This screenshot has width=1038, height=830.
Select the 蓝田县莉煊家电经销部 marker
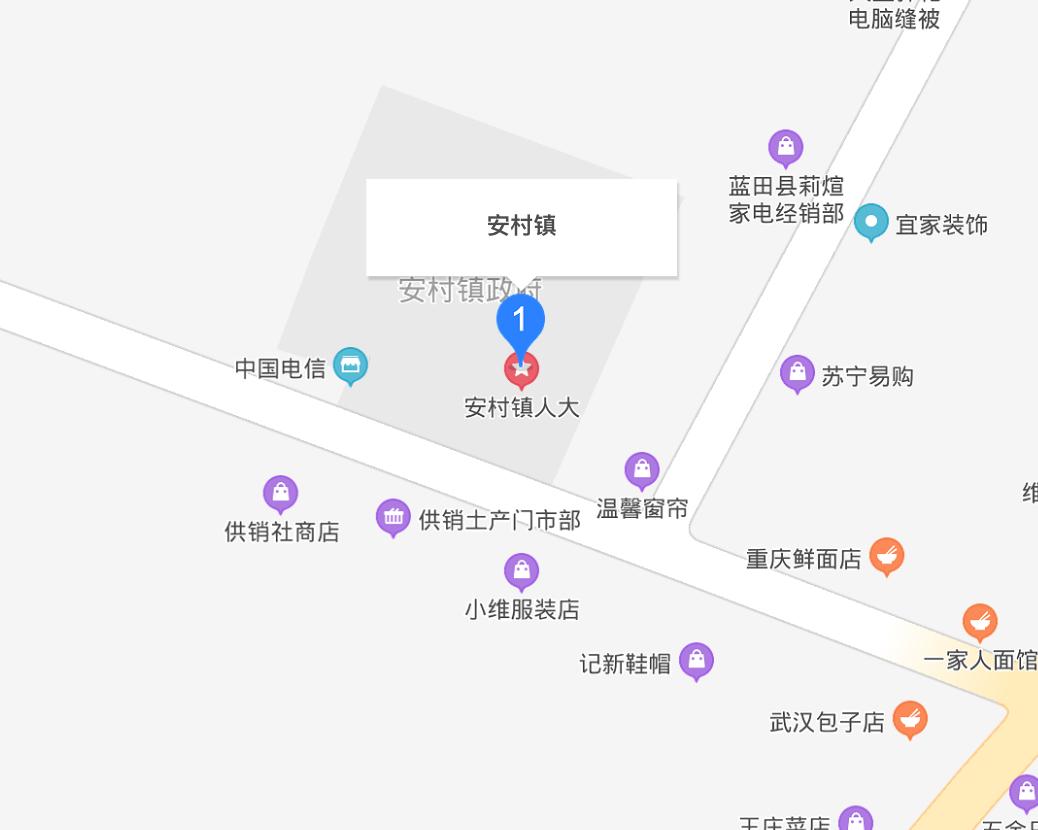click(786, 148)
